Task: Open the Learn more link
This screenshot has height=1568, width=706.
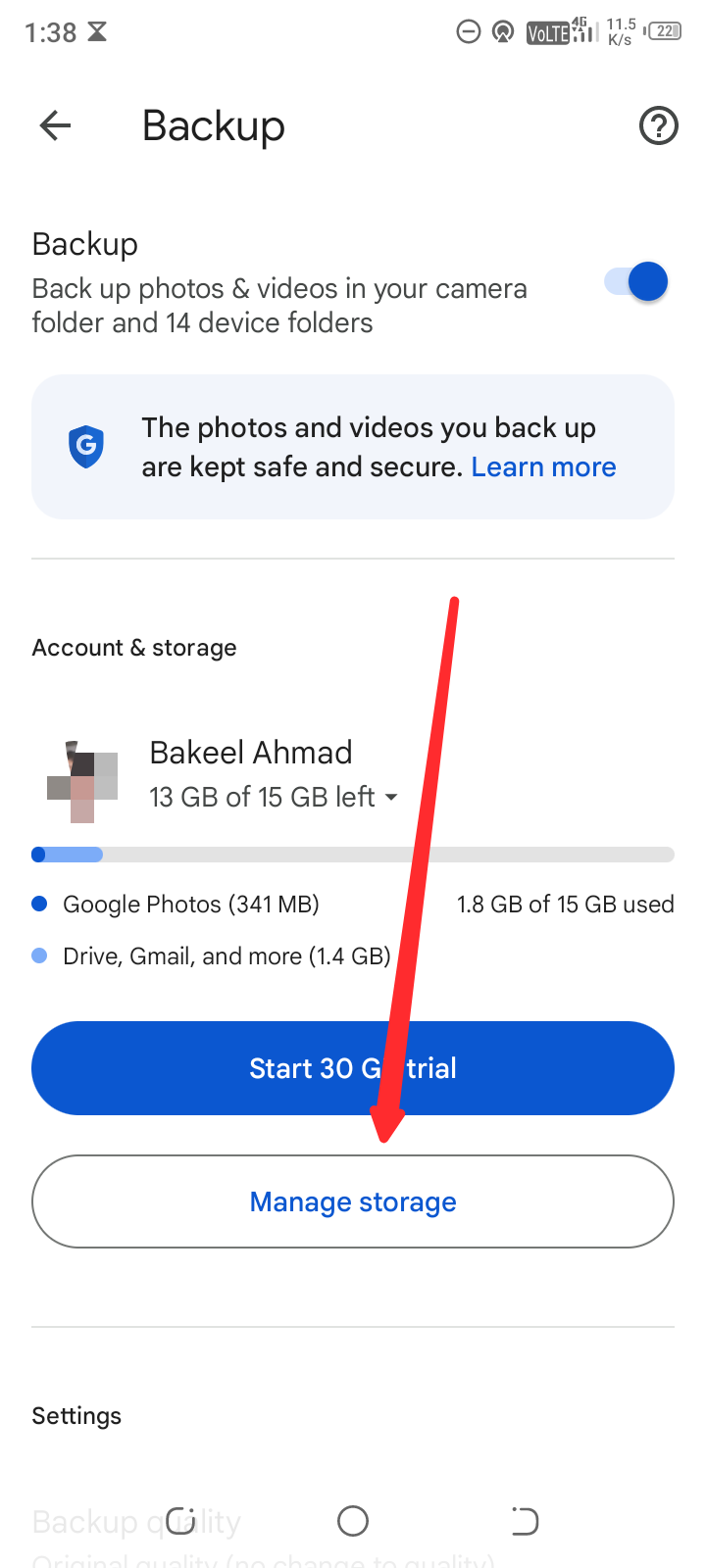Action: (543, 467)
